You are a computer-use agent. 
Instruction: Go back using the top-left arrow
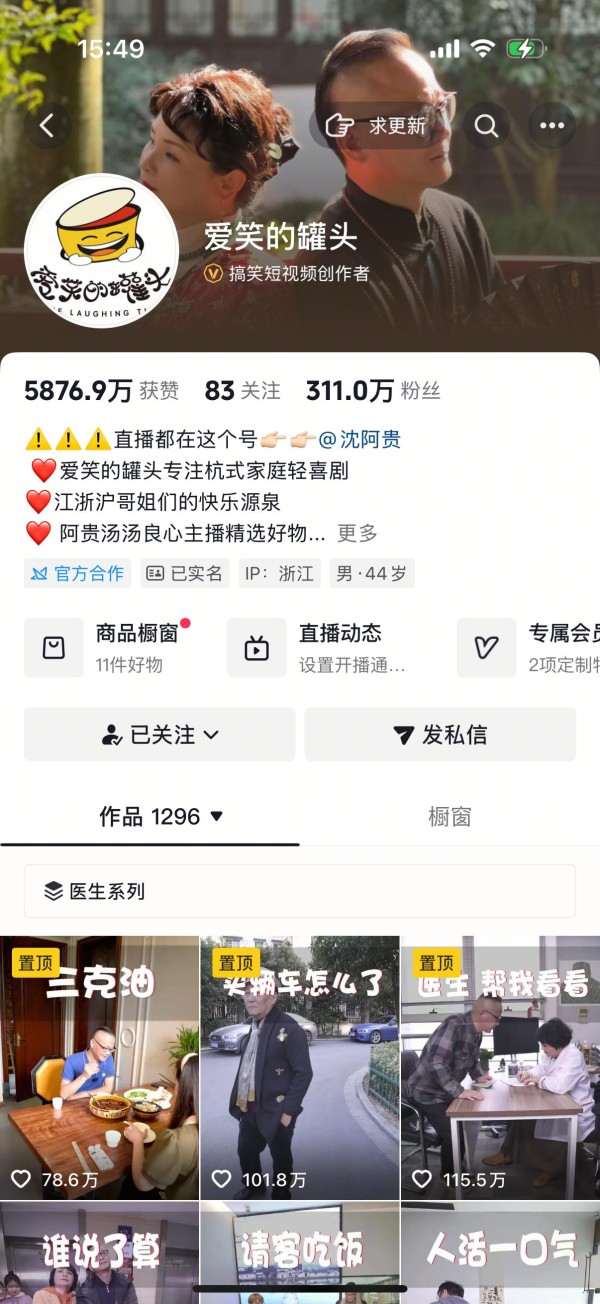[47, 126]
